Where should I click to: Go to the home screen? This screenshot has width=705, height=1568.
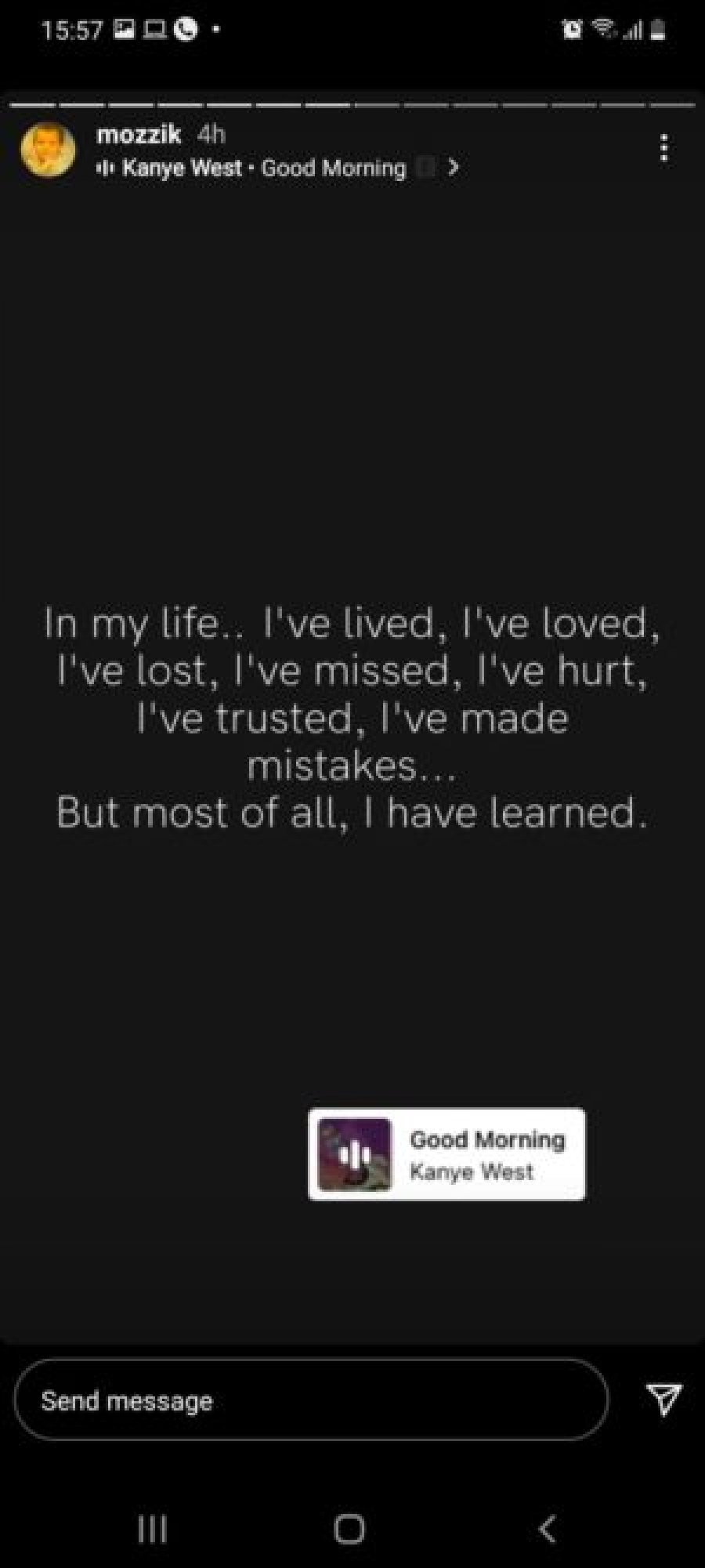(349, 1529)
